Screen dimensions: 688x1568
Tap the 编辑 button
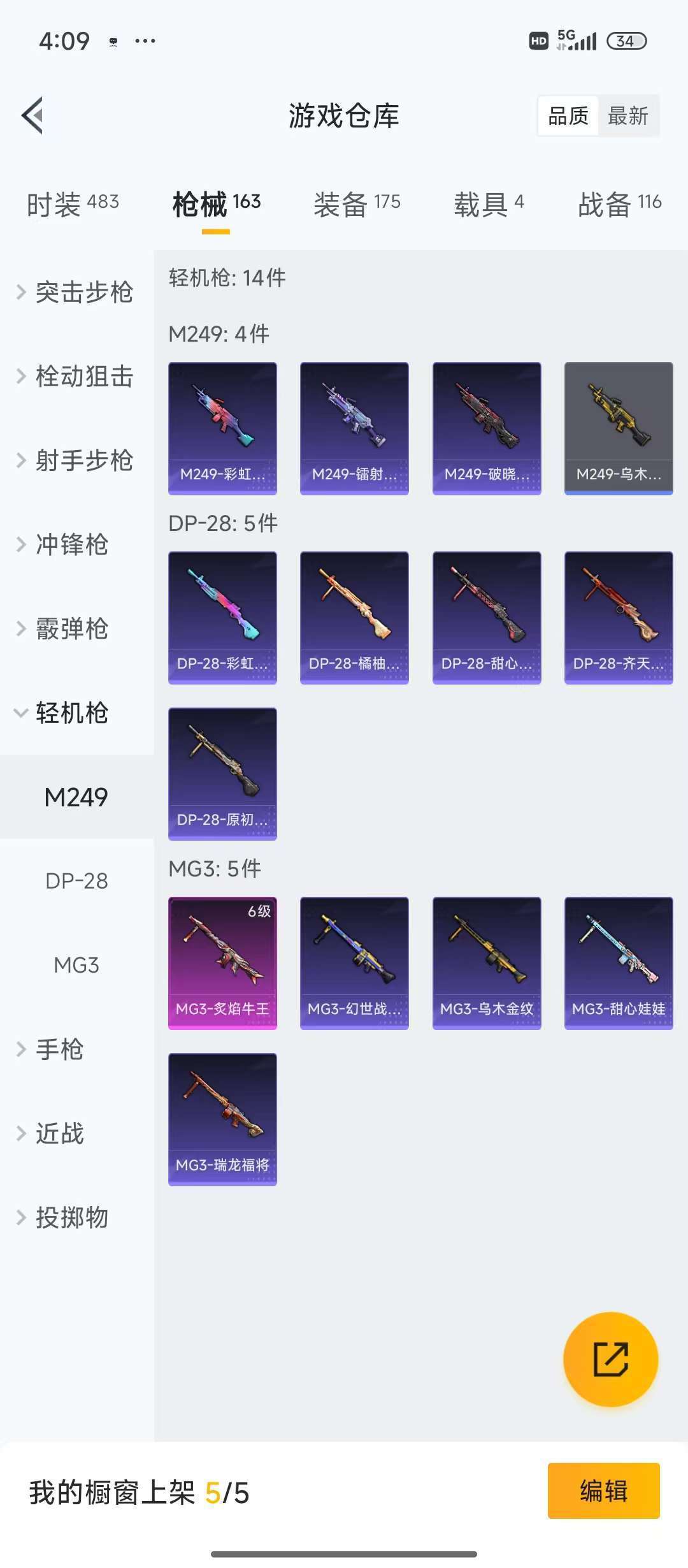point(603,1491)
